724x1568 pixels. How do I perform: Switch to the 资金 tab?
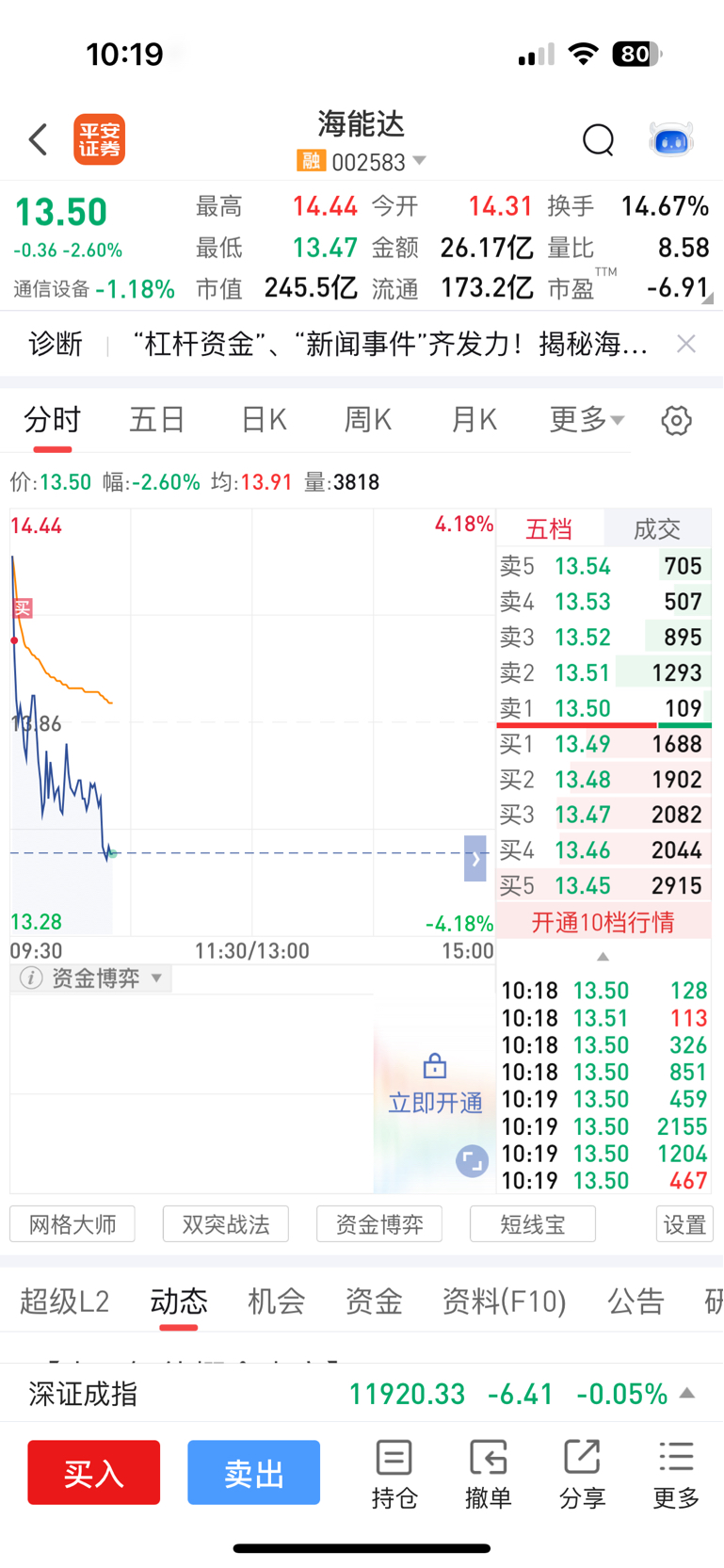pos(374,1301)
